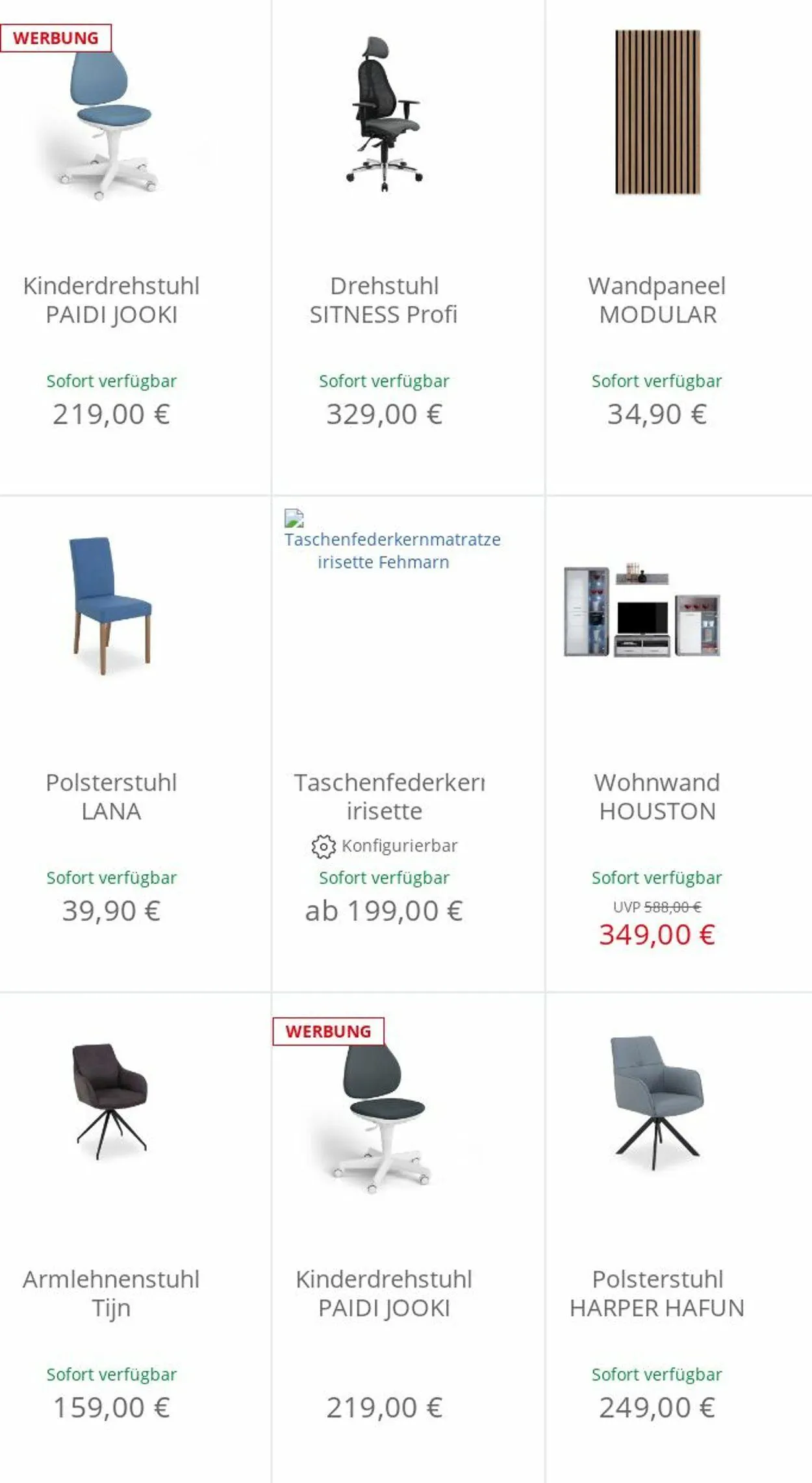Open Taschenfederkernmatratze irisette Fehmarn link
Viewport: 812px width, 1483px height.
[x=392, y=550]
